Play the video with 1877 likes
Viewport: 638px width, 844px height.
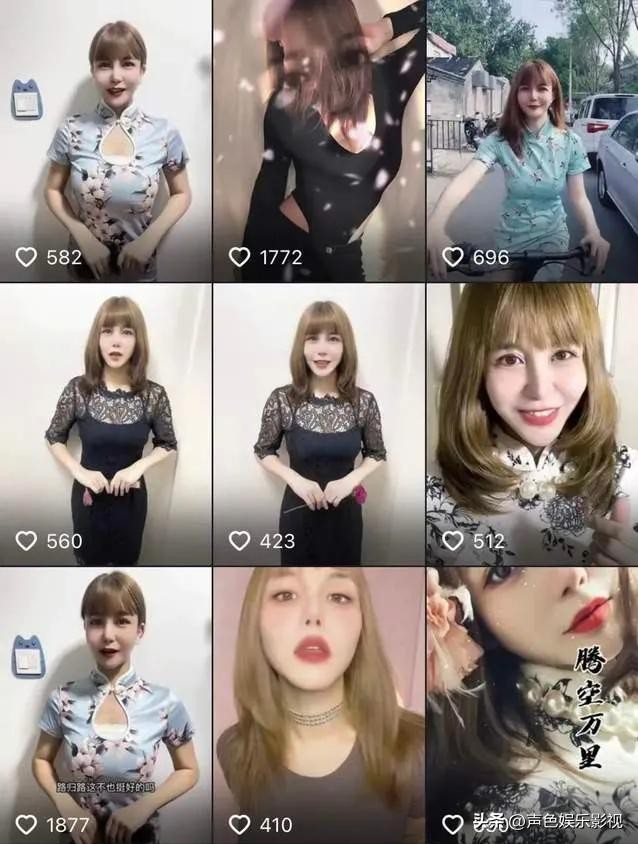coord(105,705)
